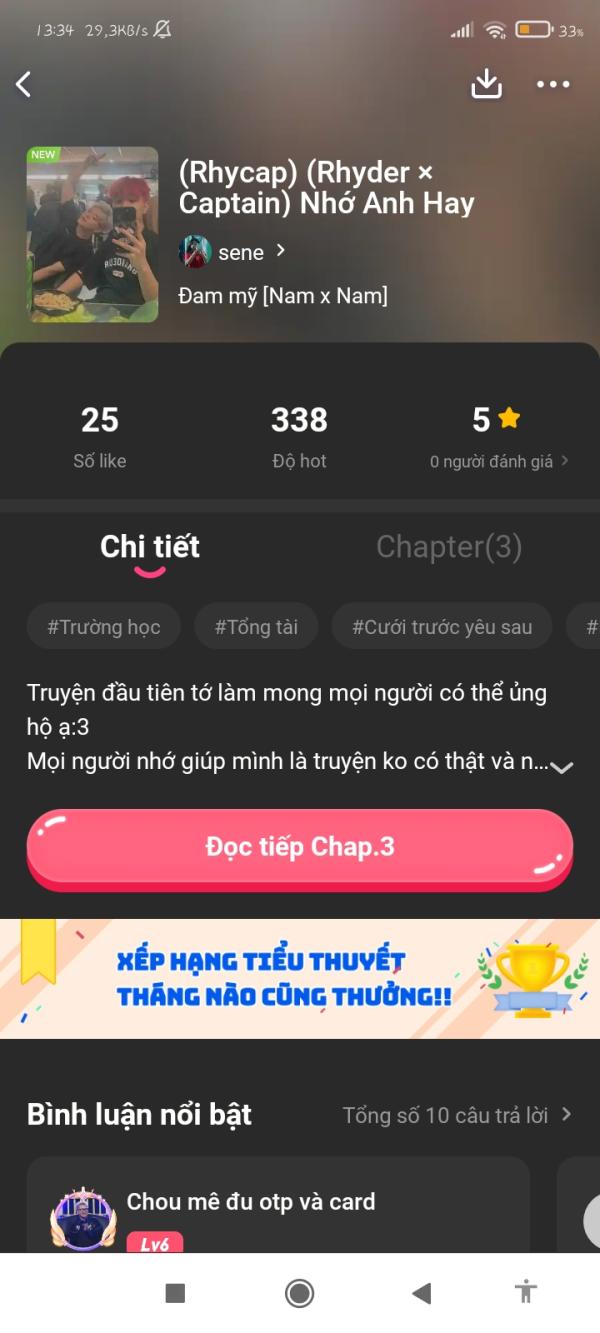
Task: Open the three-dot overflow menu
Action: 553,85
